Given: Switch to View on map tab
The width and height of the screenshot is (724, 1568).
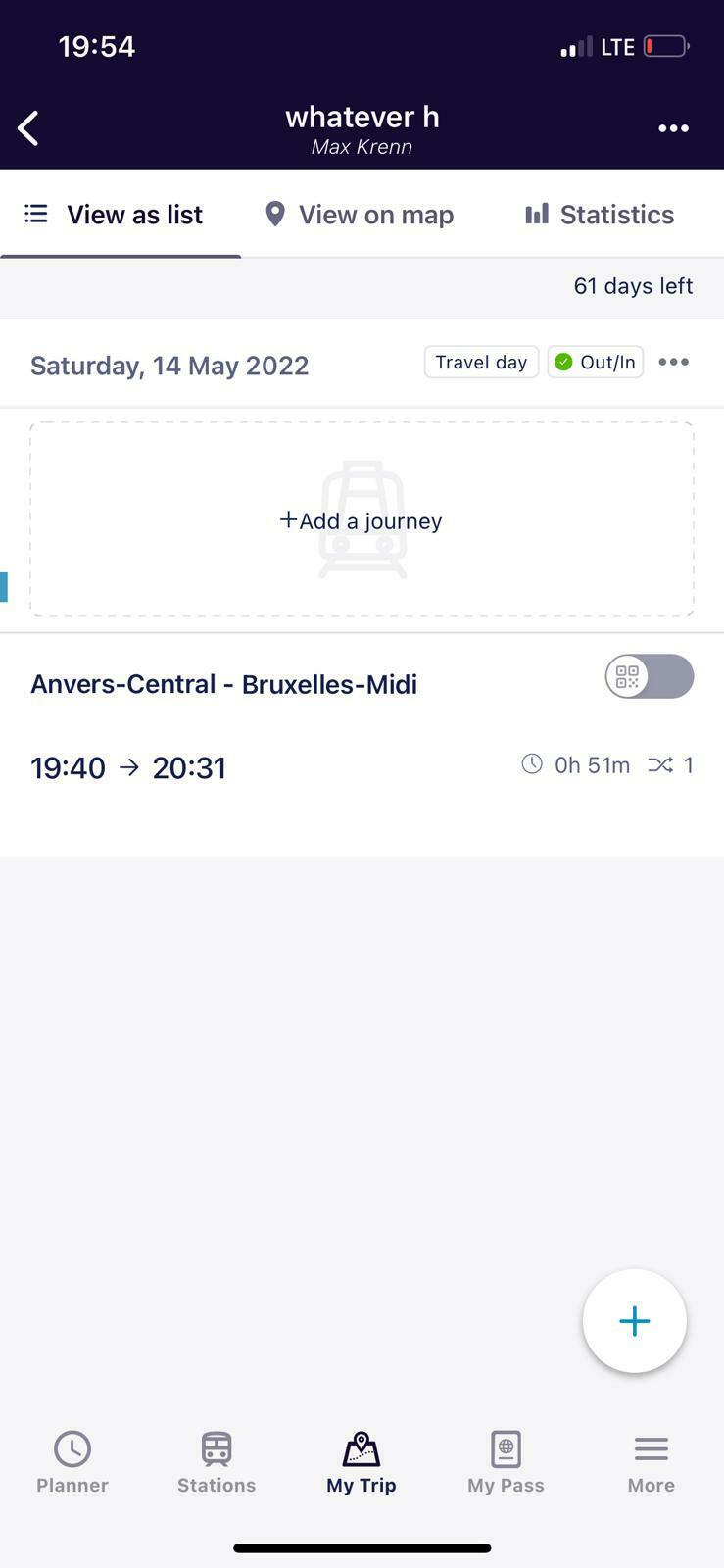Looking at the screenshot, I should 360,215.
